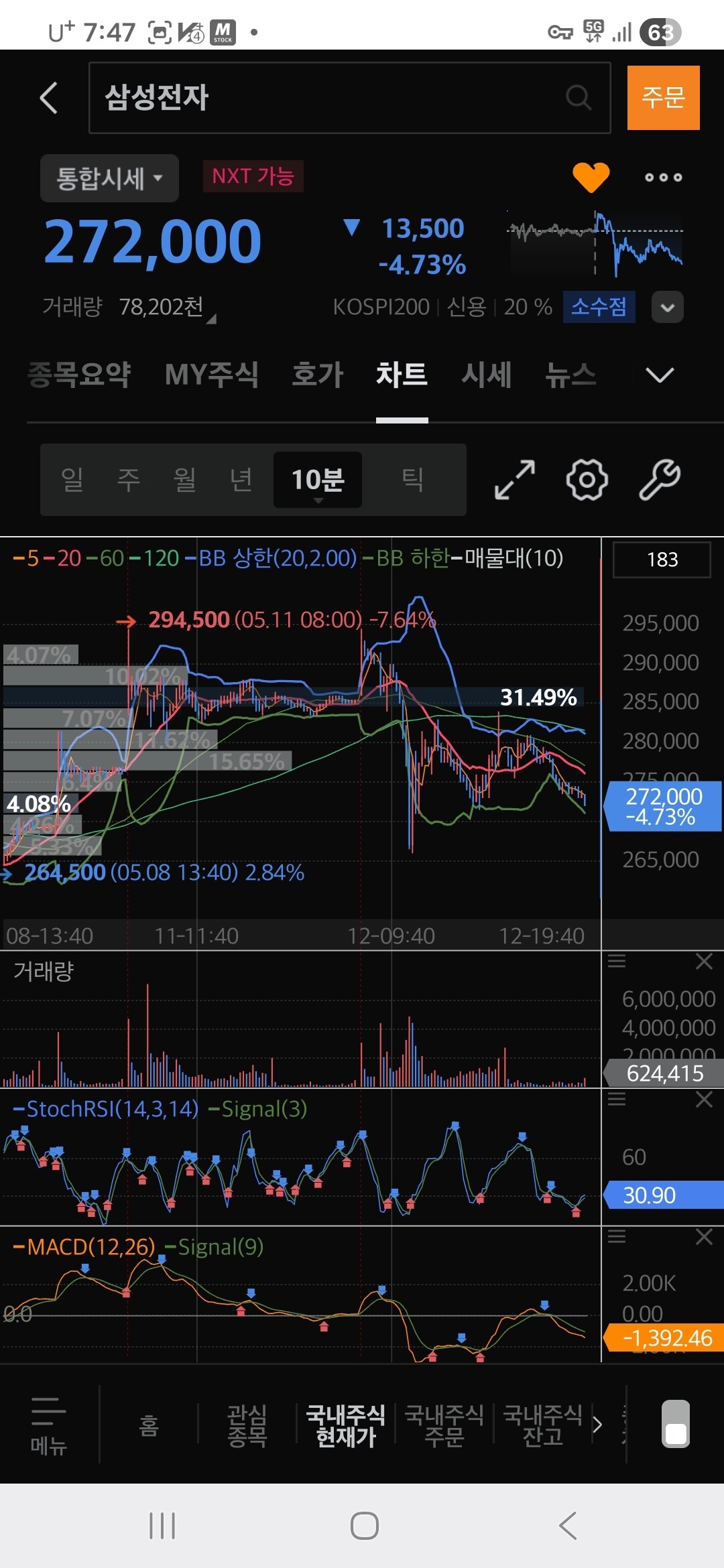Expand stock info with chevron beside 소수점
The height and width of the screenshot is (1568, 724).
coord(668,307)
